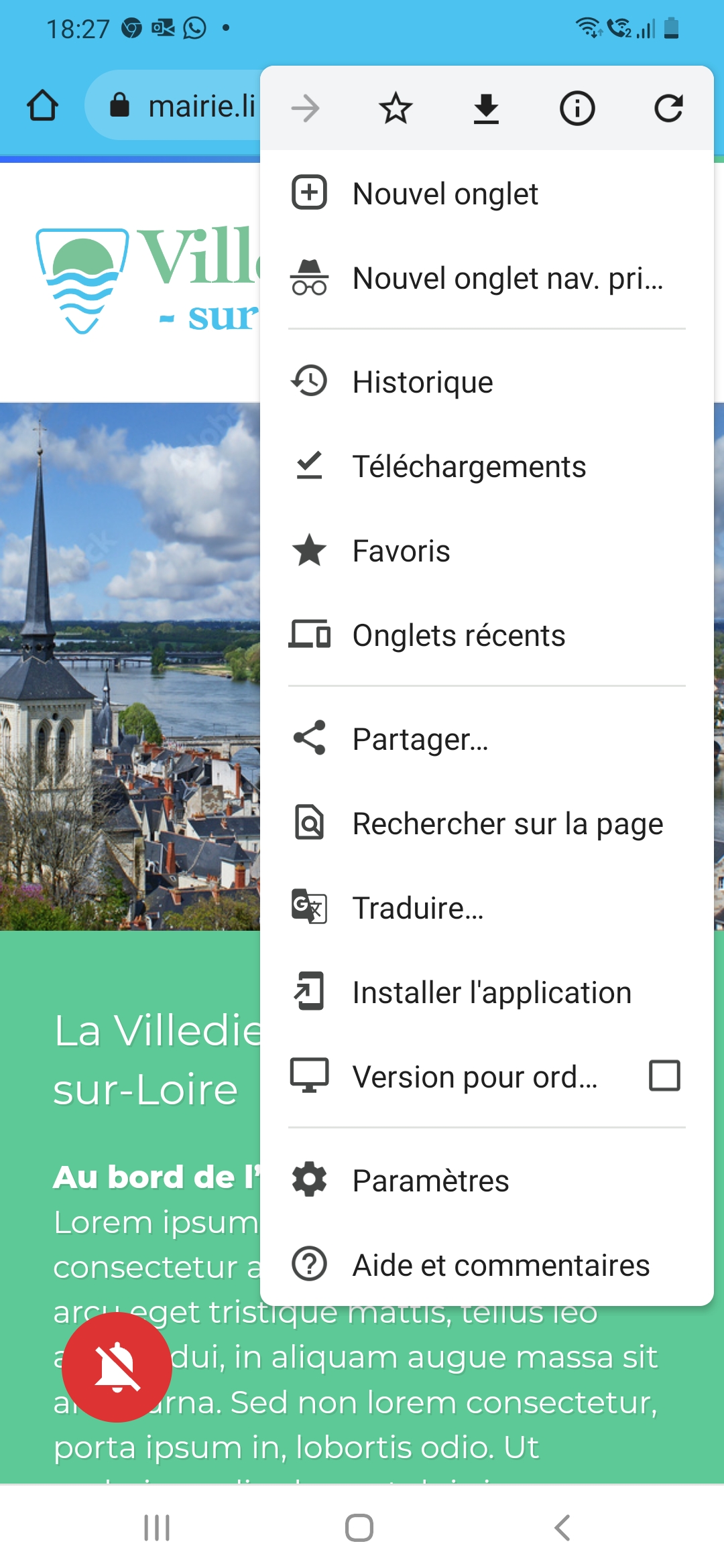The height and width of the screenshot is (1568, 724).
Task: Open Paramètres
Action: 430,1180
